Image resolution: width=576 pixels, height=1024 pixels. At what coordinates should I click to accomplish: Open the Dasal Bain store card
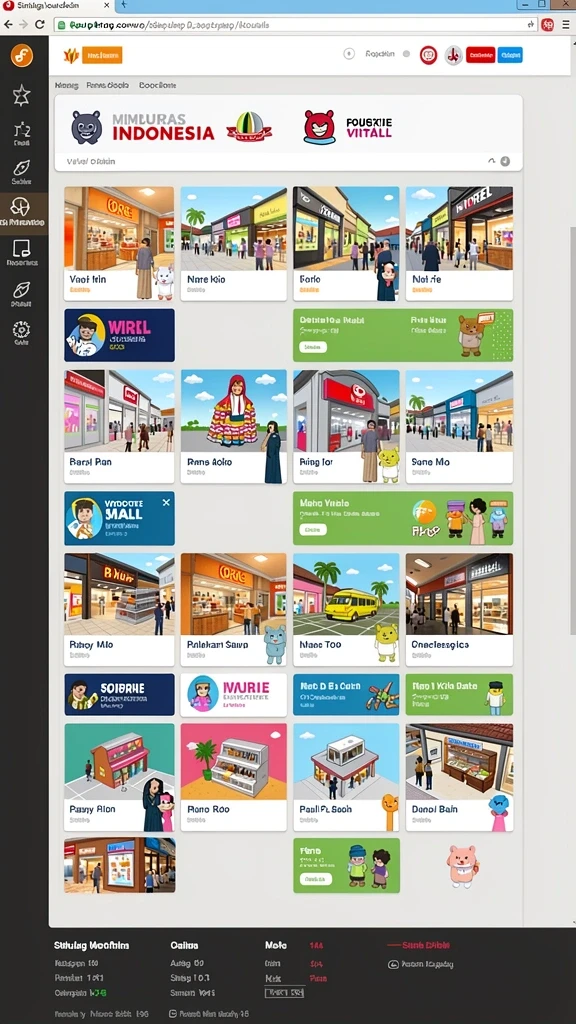click(x=459, y=777)
